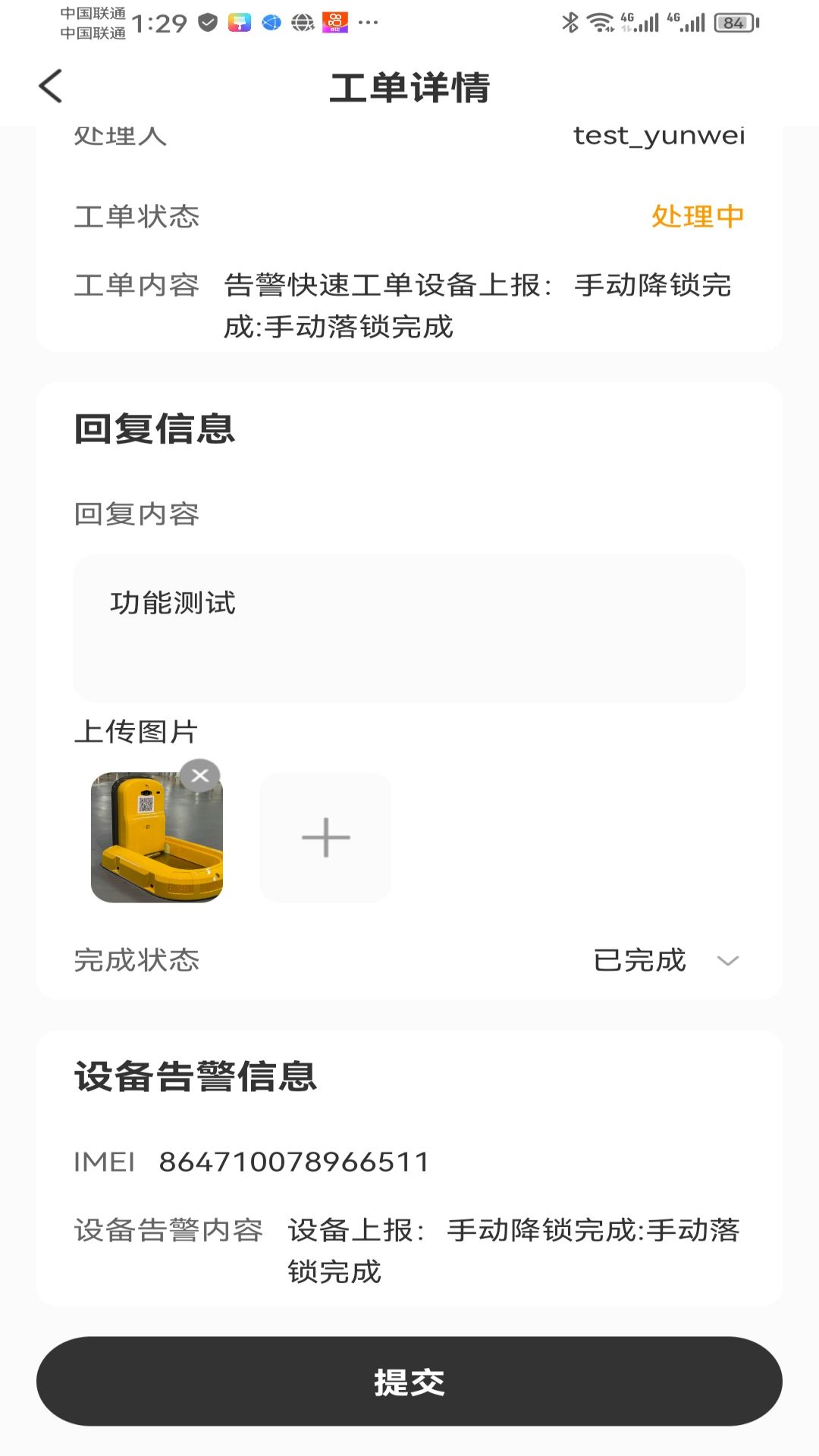Tap the globe with lightning status icon
Screen dimensions: 819x1456
pos(303,21)
